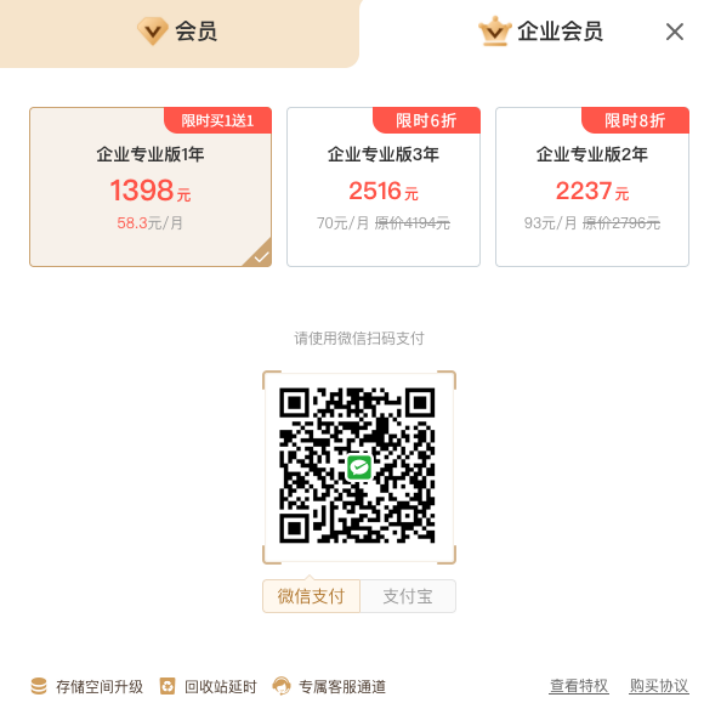This screenshot has height=720, width=721.
Task: Open the 查看特权 link
Action: [578, 686]
